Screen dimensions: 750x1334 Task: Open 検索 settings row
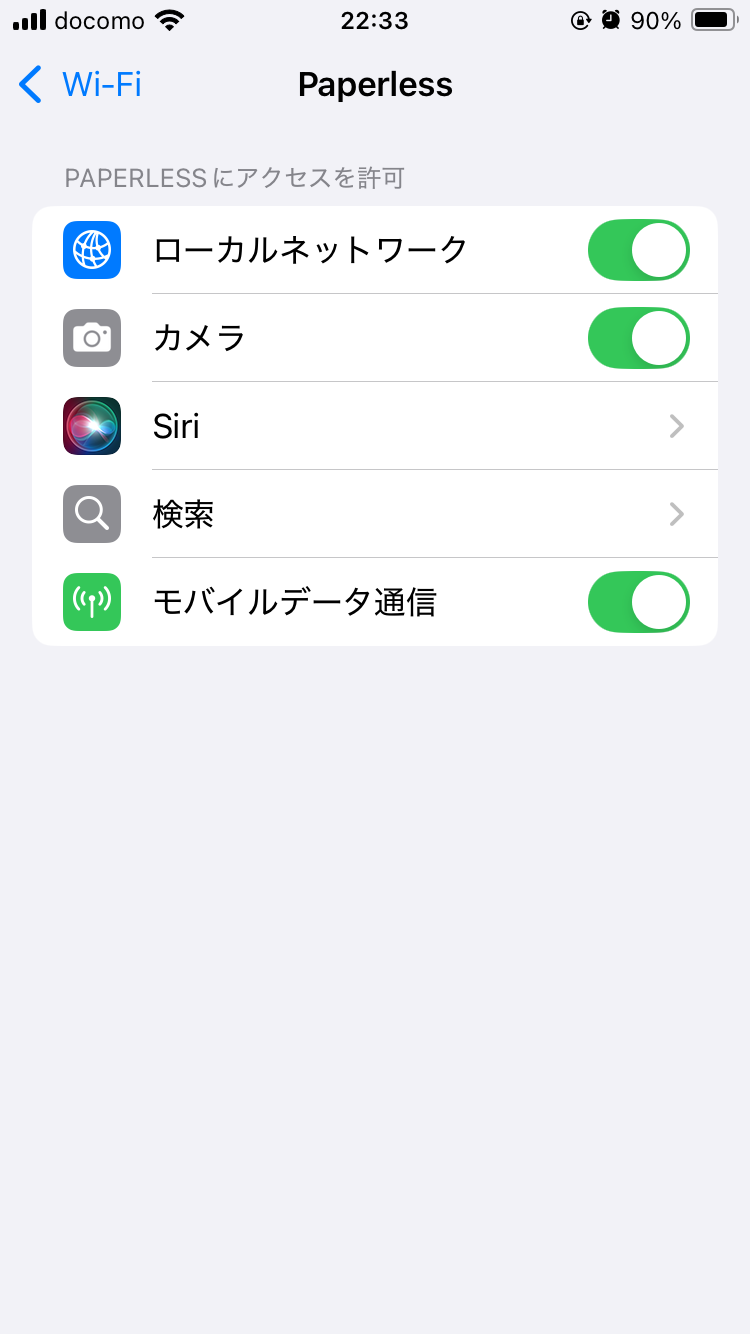pos(400,514)
